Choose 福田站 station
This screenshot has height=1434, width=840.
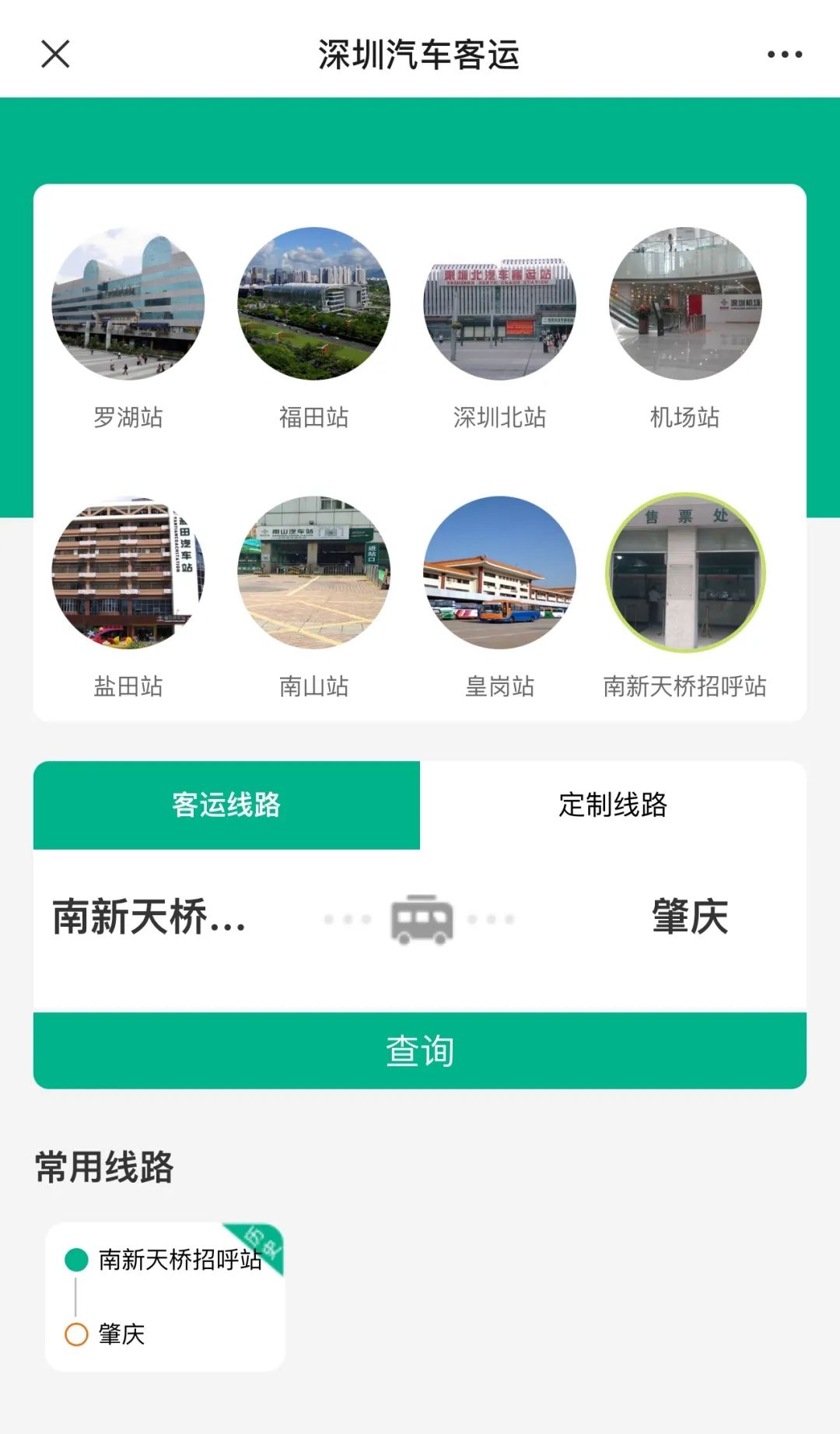313,304
